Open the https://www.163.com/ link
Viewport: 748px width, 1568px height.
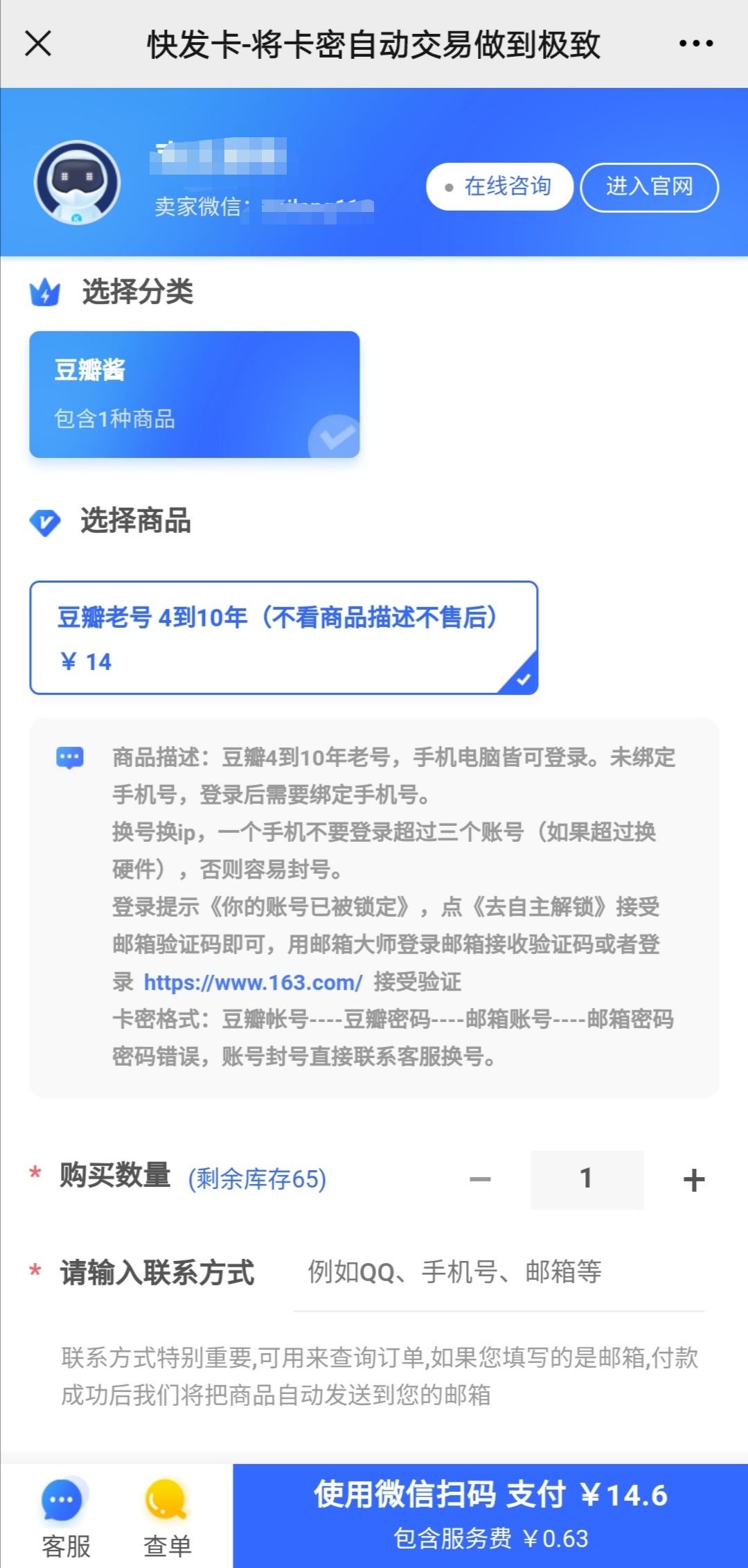pyautogui.click(x=253, y=982)
